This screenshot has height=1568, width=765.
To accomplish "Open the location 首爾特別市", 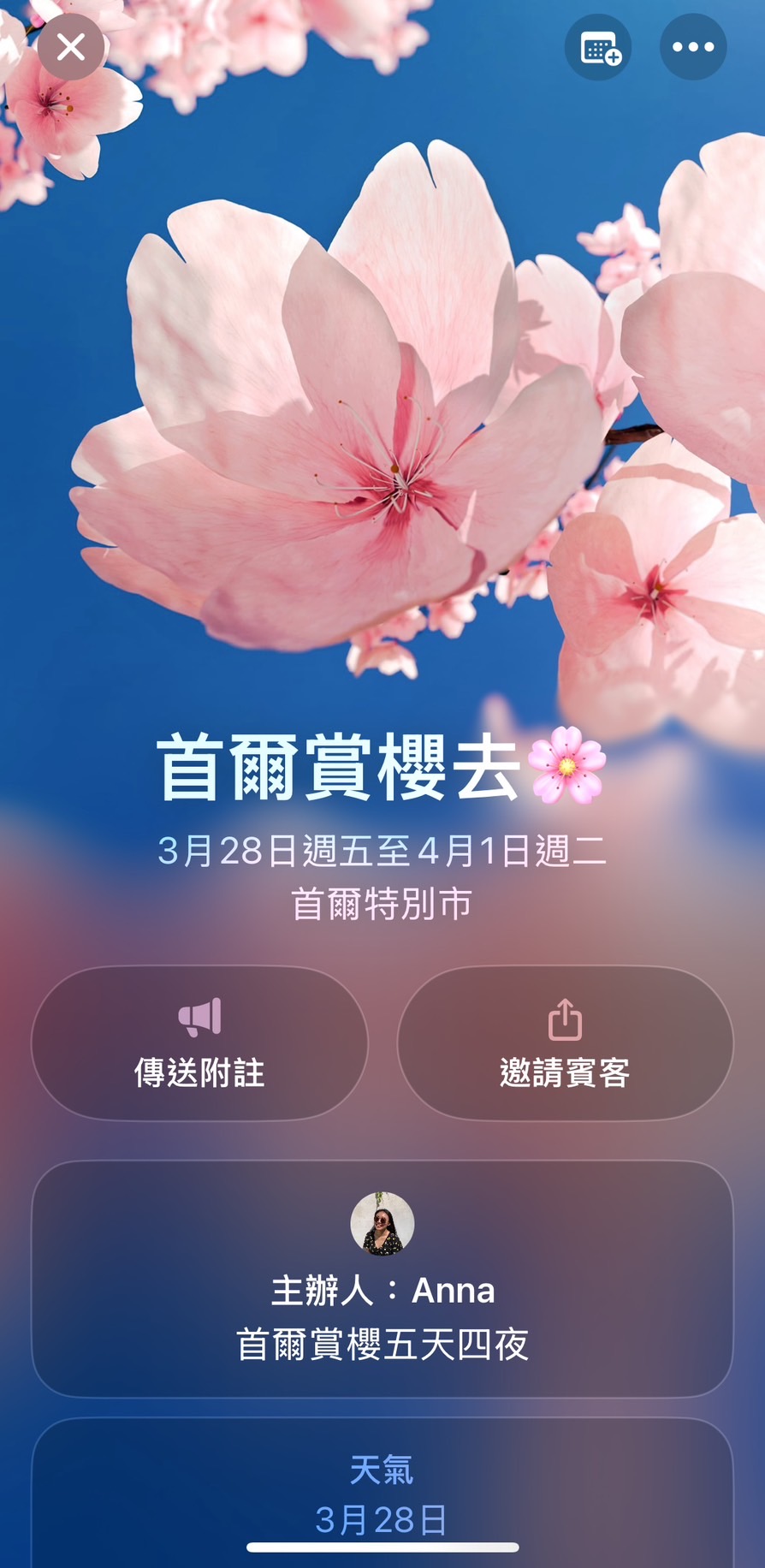I will coord(382,901).
